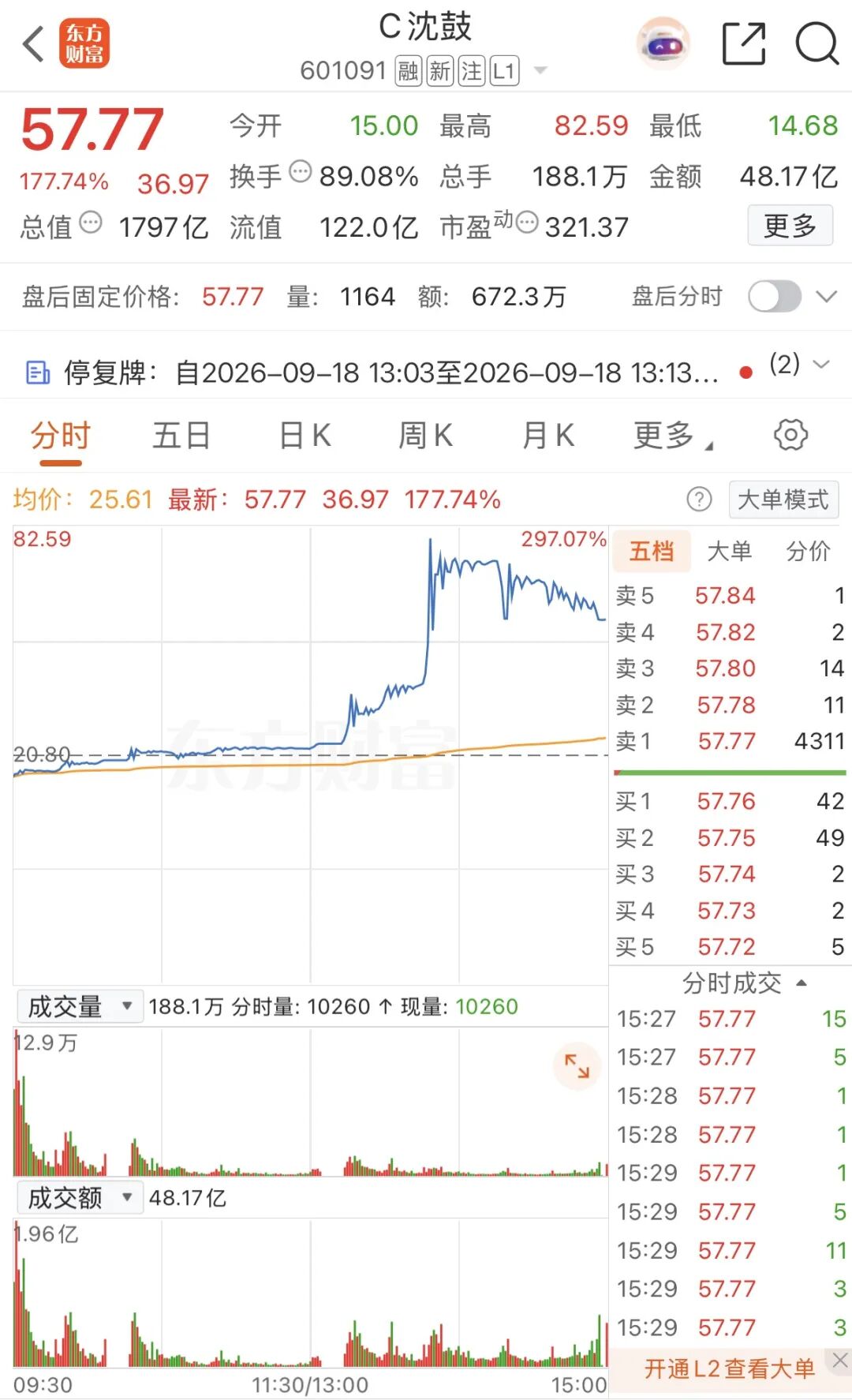Switch to the 大单 tab
This screenshot has height=1400, width=852.
[729, 551]
